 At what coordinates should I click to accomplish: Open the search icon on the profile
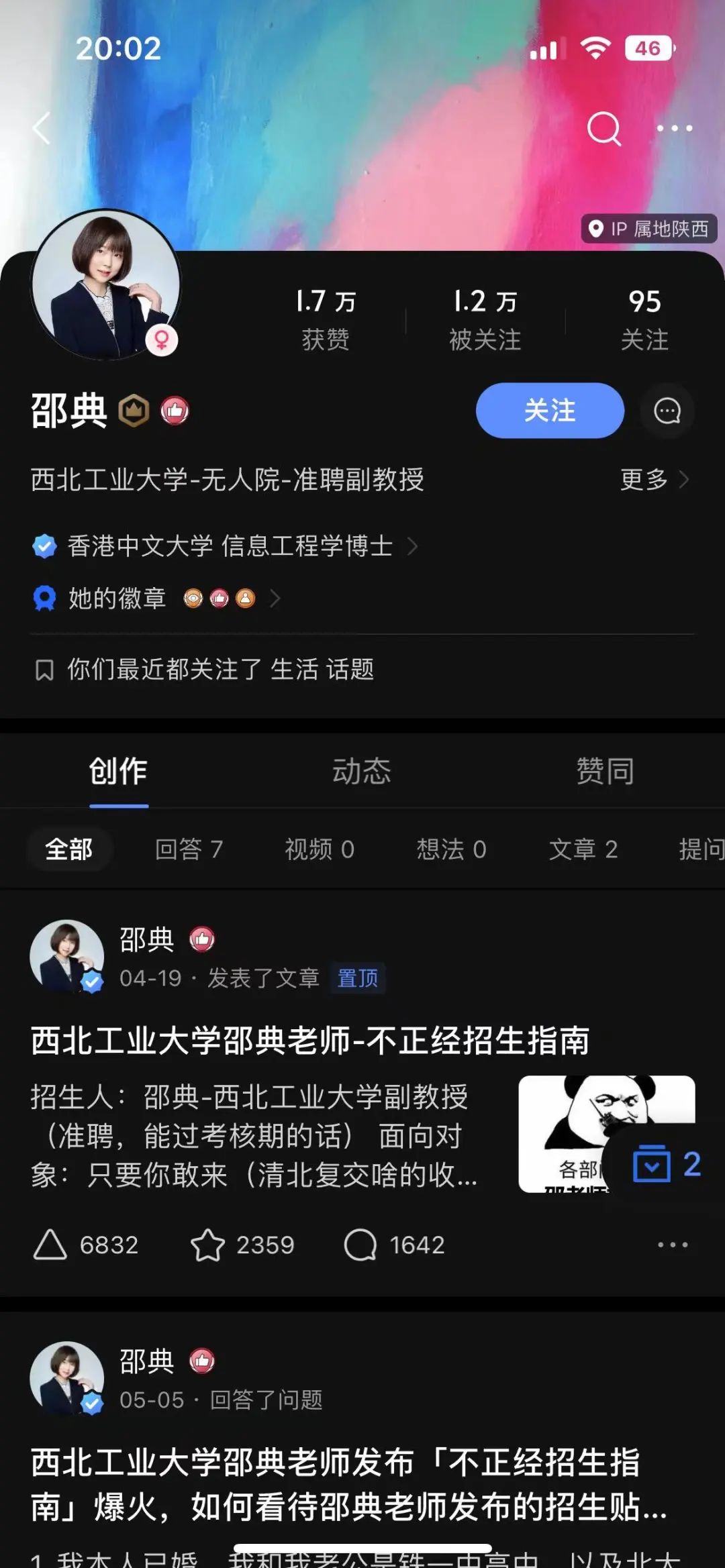pyautogui.click(x=603, y=128)
